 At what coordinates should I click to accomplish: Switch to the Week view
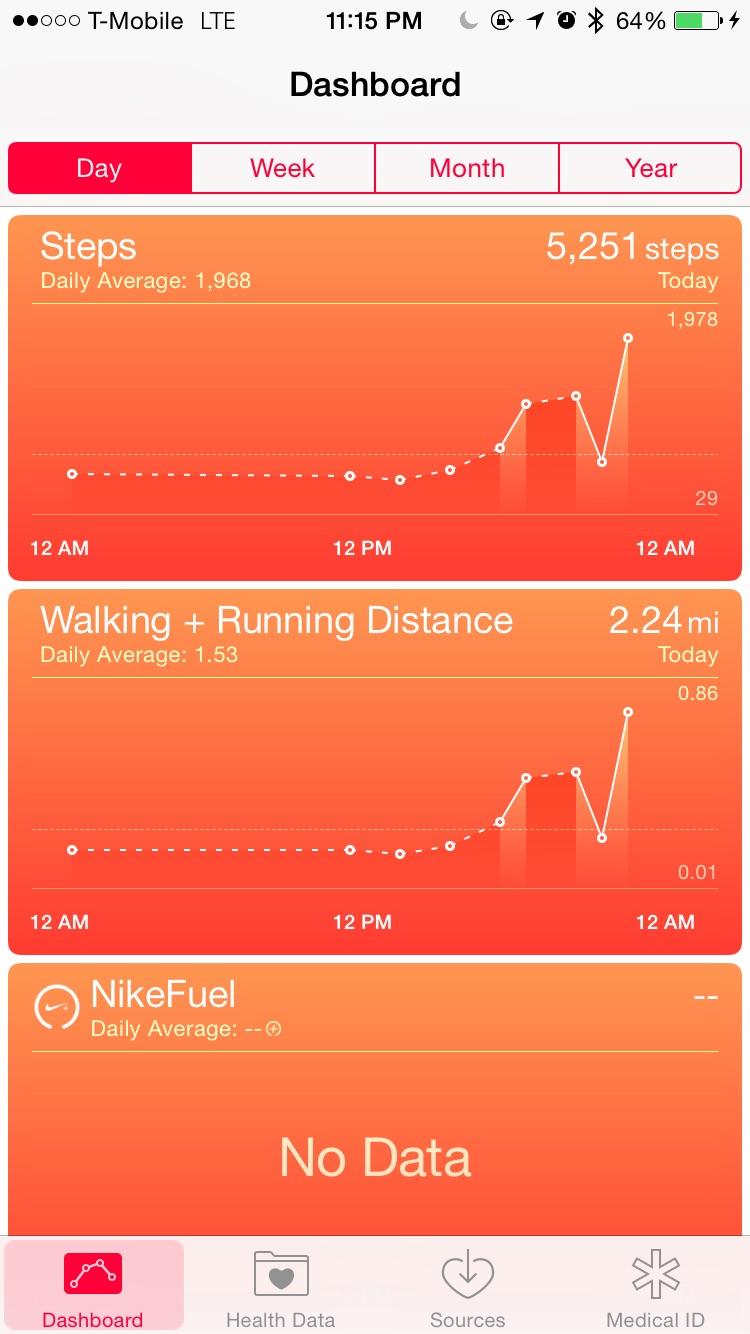pos(283,168)
